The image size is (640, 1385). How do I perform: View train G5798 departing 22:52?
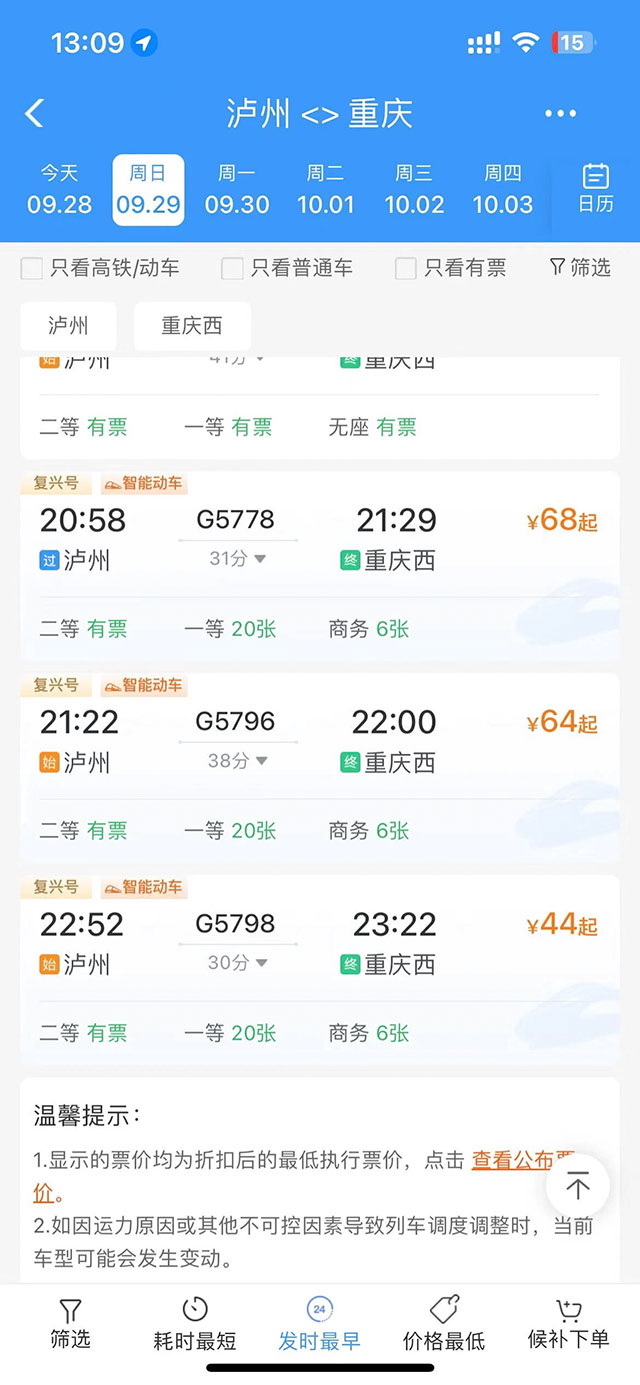point(320,944)
